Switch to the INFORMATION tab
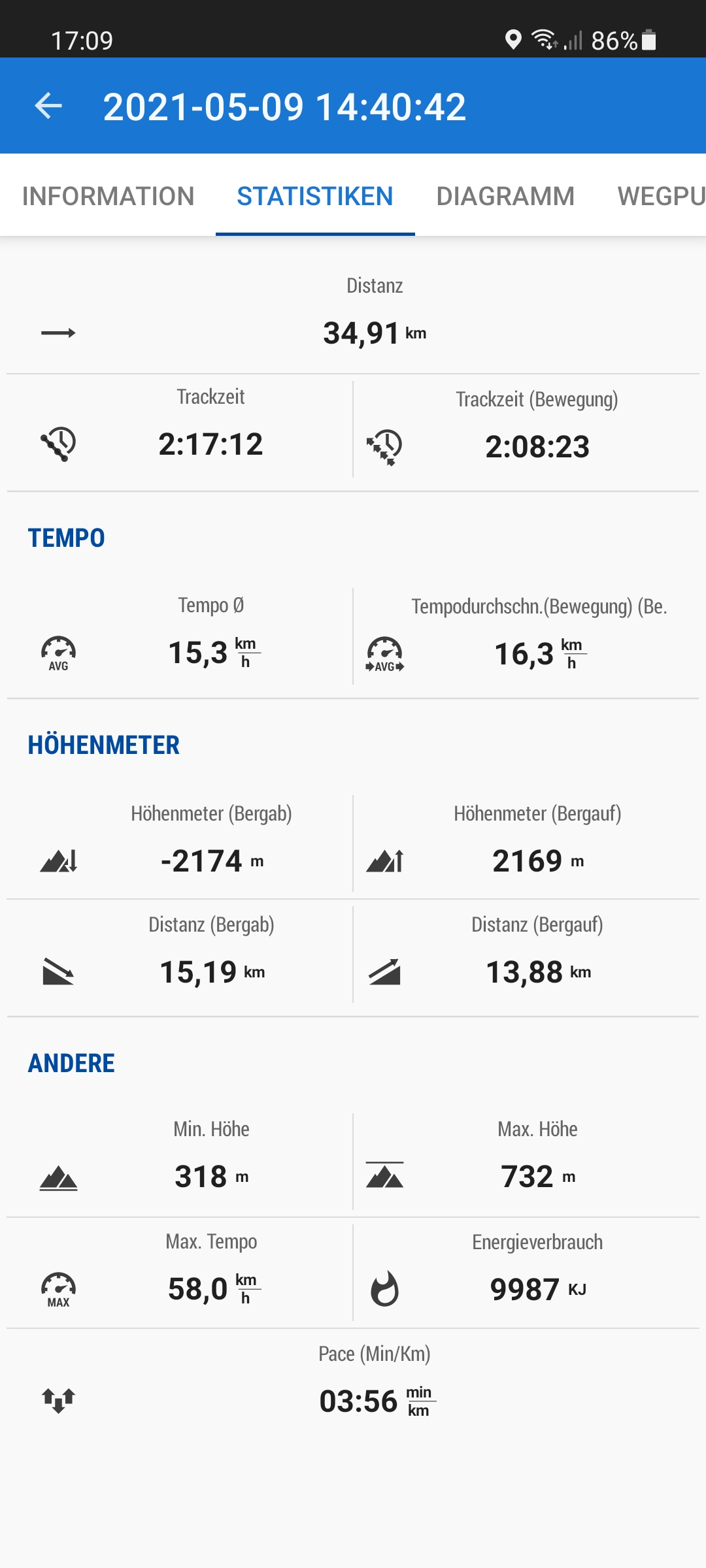Screen dimensions: 706x1568 [108, 196]
